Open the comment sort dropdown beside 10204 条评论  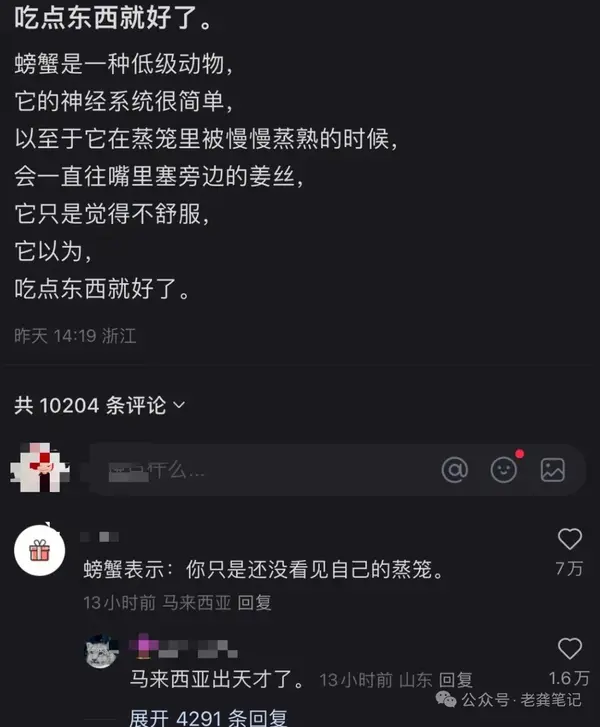pos(179,405)
